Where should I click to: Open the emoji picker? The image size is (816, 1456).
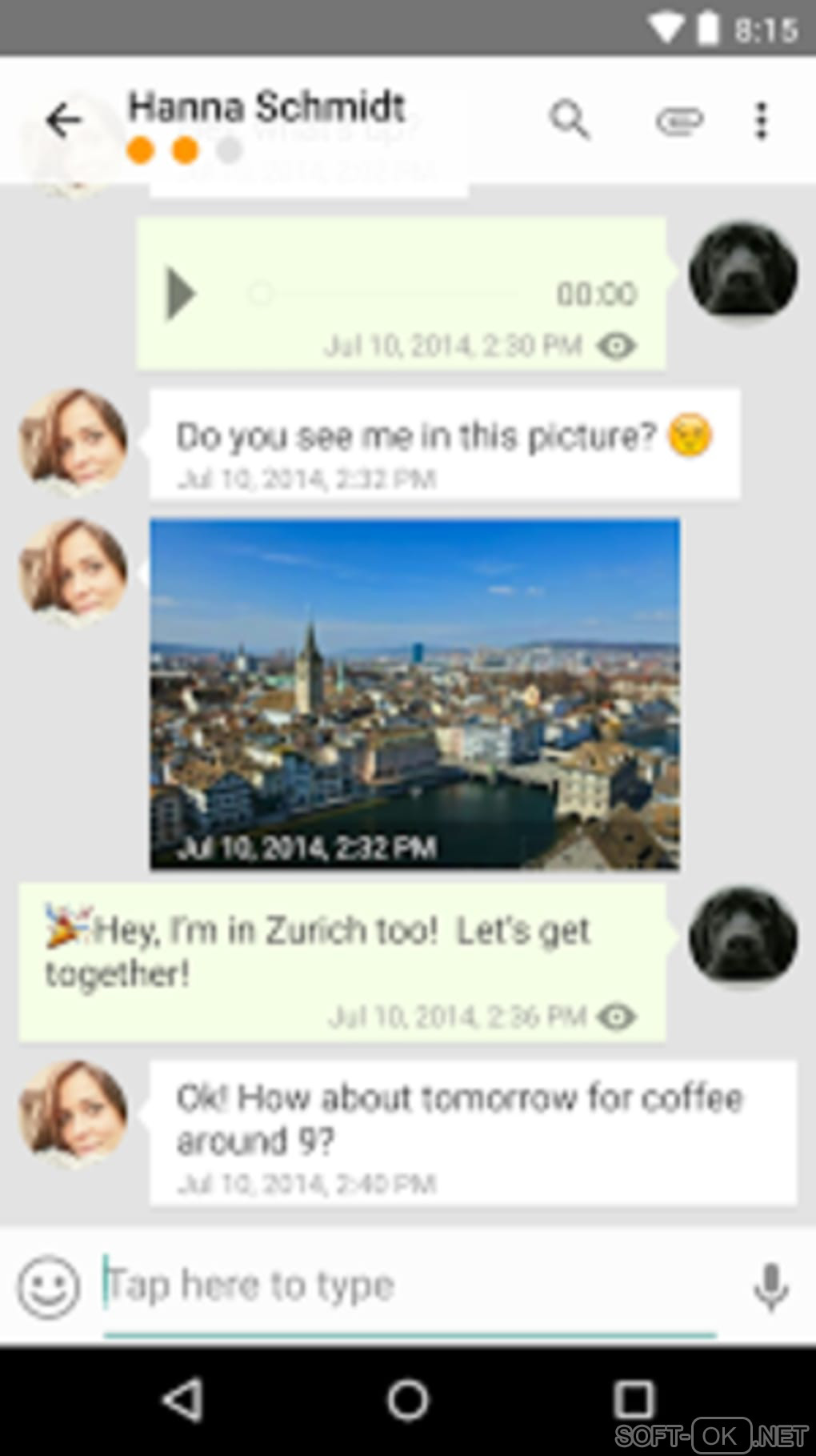click(x=49, y=1286)
